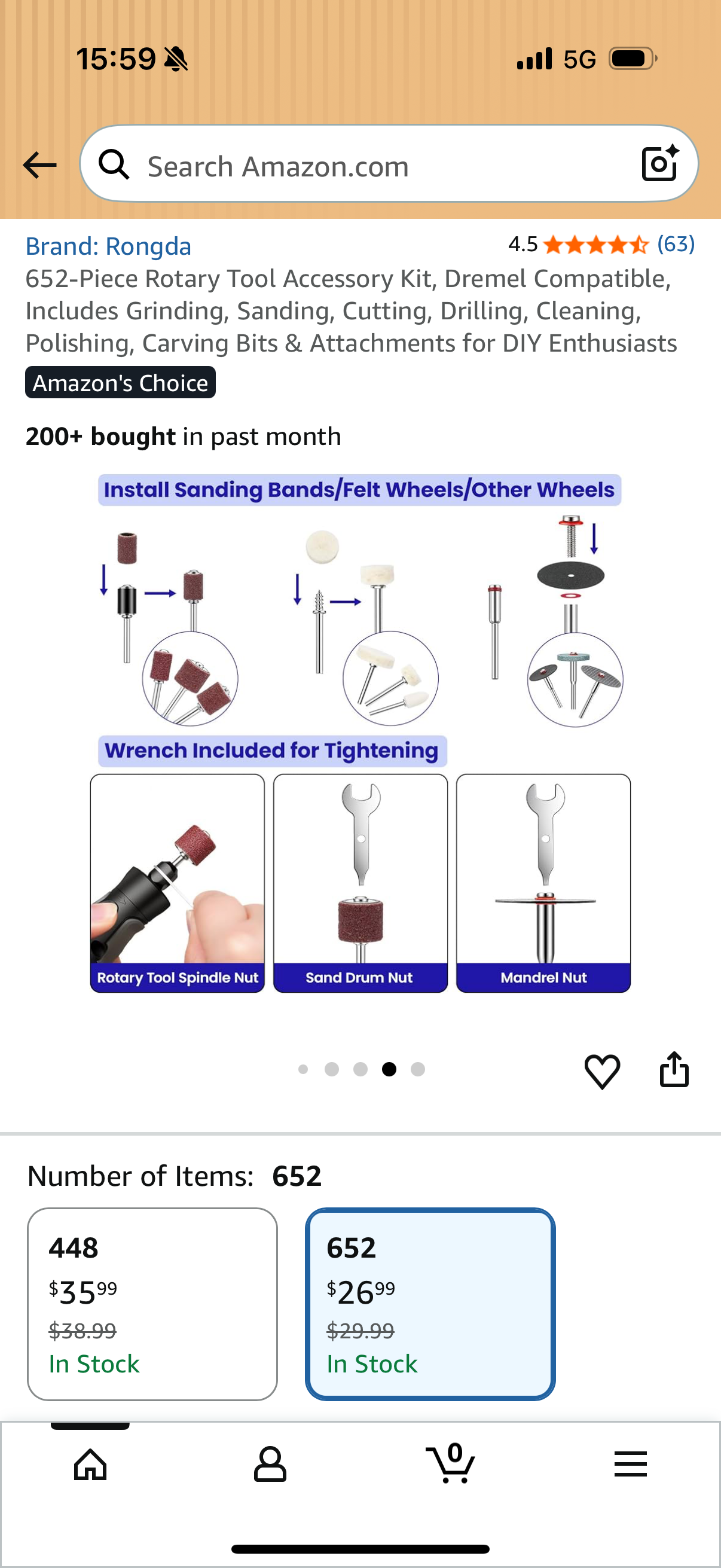Open the Brand: Rongda link
Viewport: 721px width, 1568px height.
tap(108, 246)
